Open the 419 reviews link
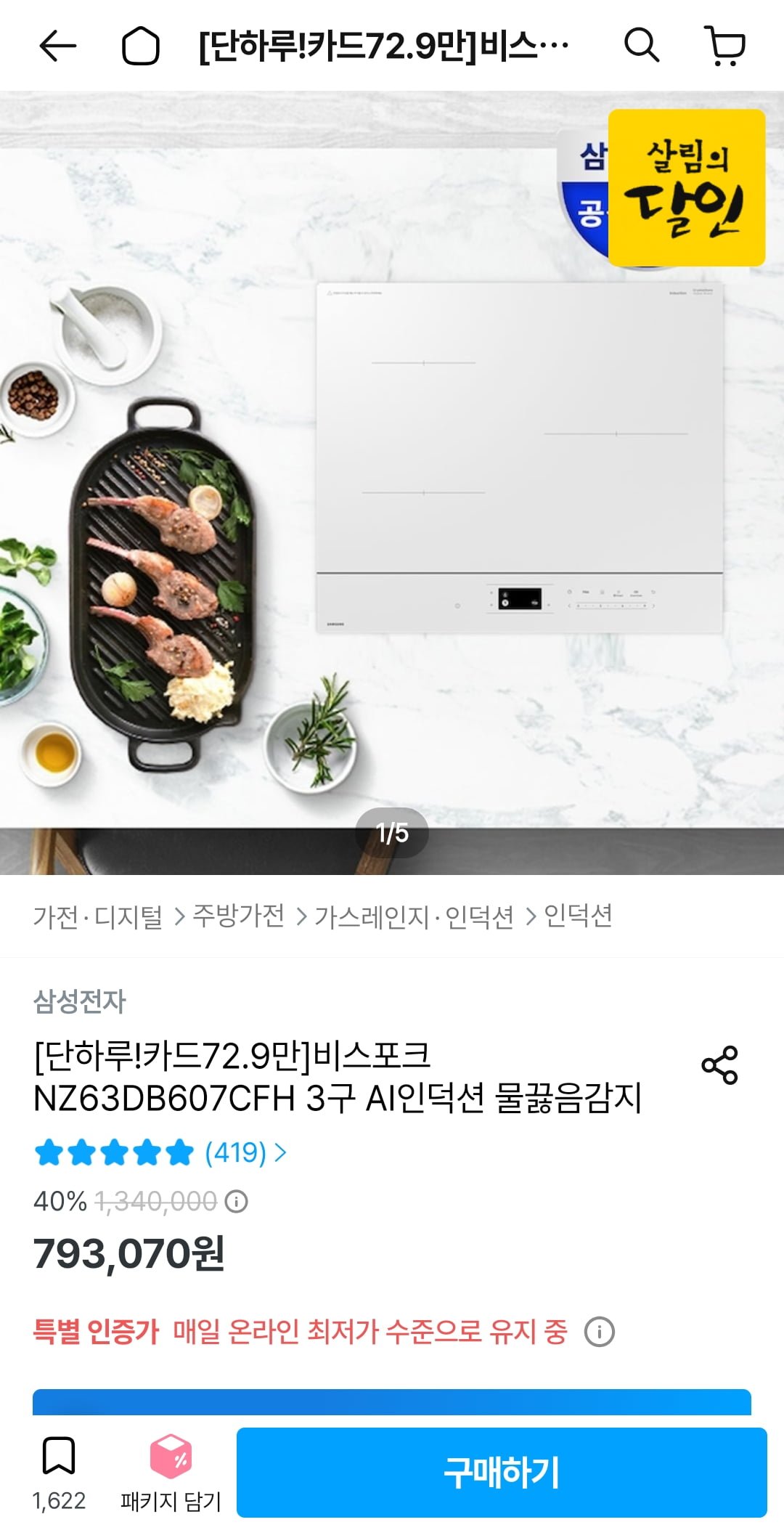Image resolution: width=784 pixels, height=1530 pixels. coord(245,1152)
